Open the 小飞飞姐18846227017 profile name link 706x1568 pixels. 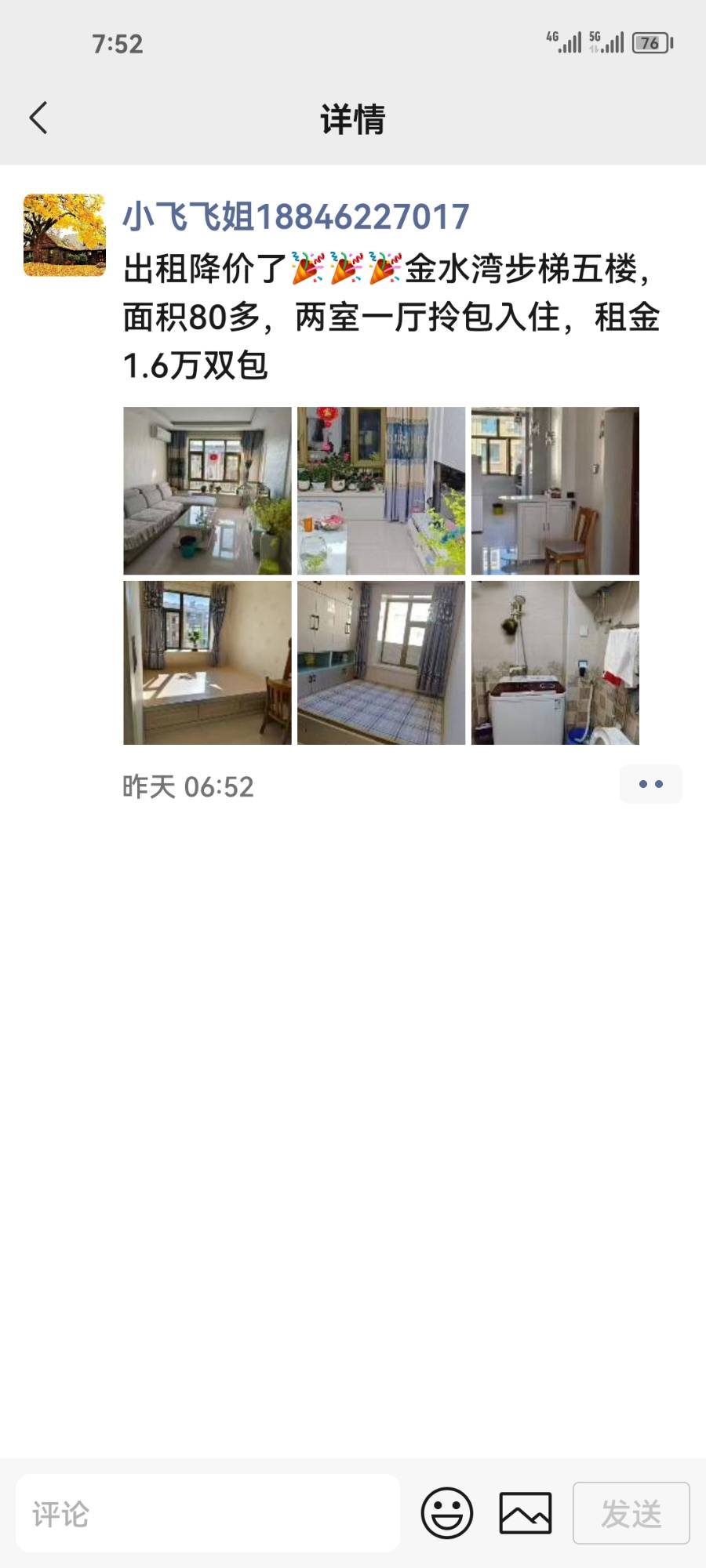(x=296, y=217)
